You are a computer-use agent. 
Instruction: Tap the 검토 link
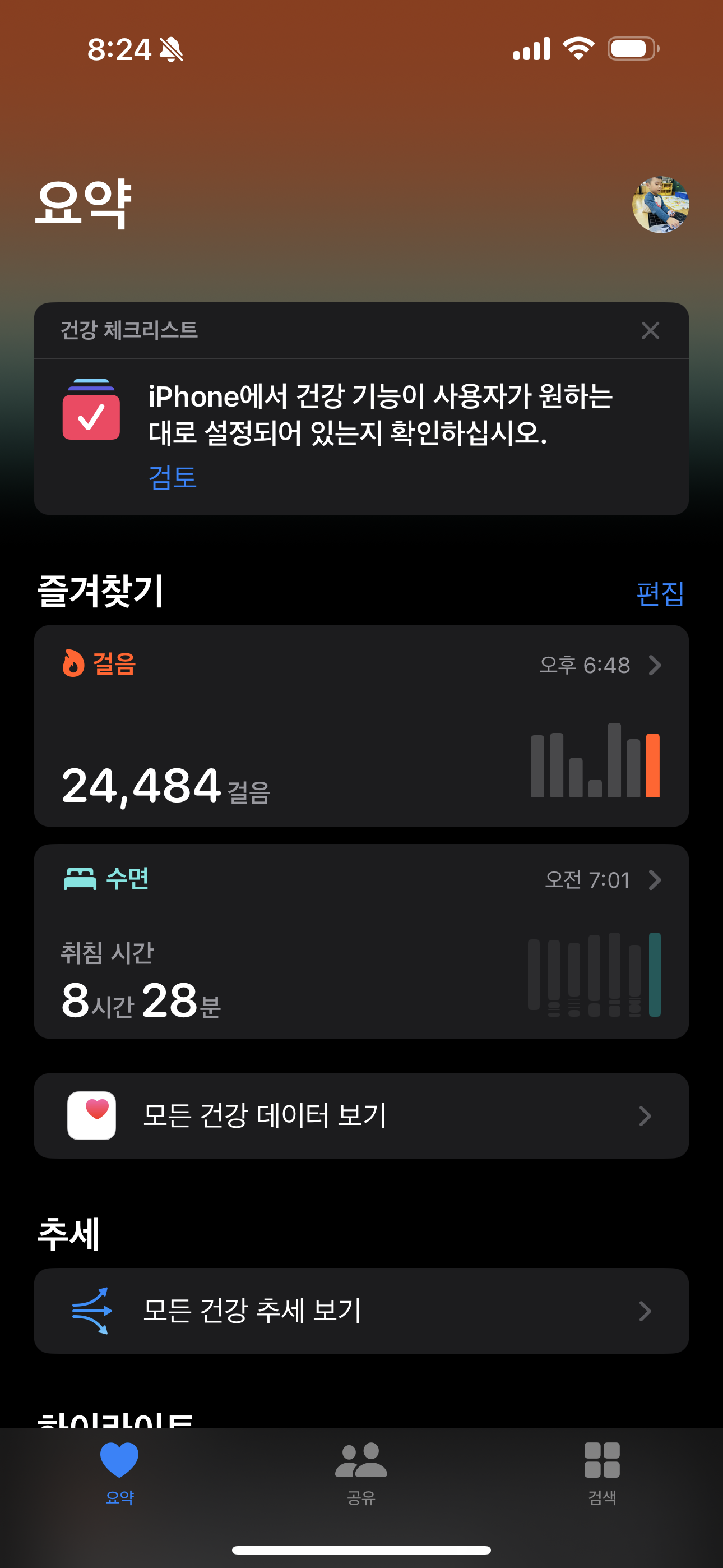172,477
